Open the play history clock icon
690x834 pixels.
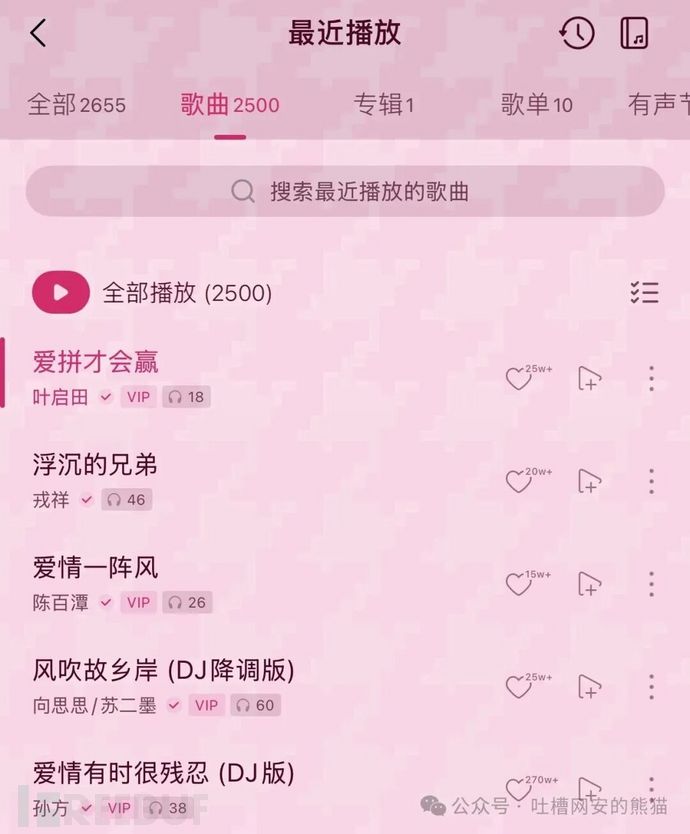[577, 33]
